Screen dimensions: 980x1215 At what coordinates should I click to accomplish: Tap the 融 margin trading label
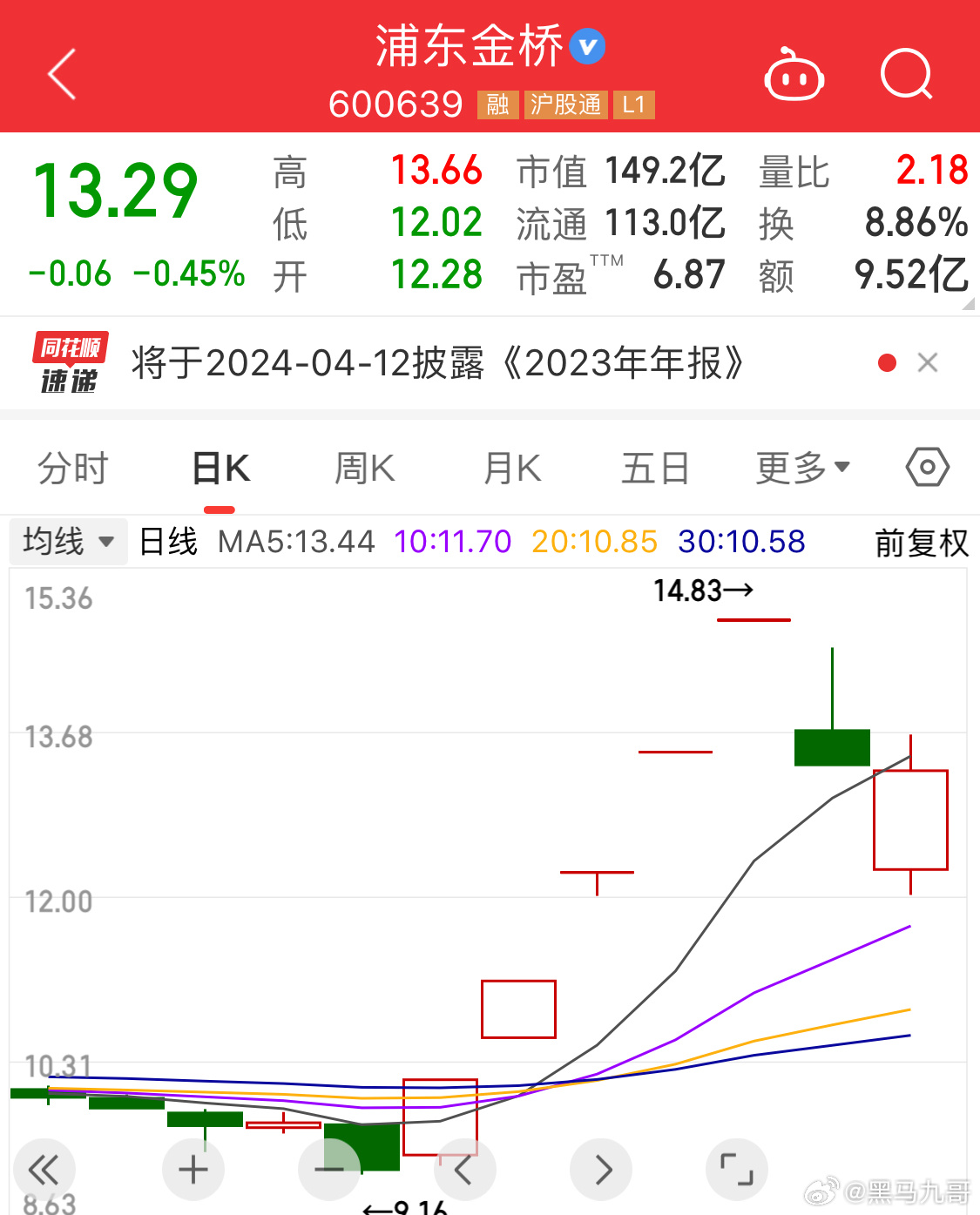coord(497,105)
